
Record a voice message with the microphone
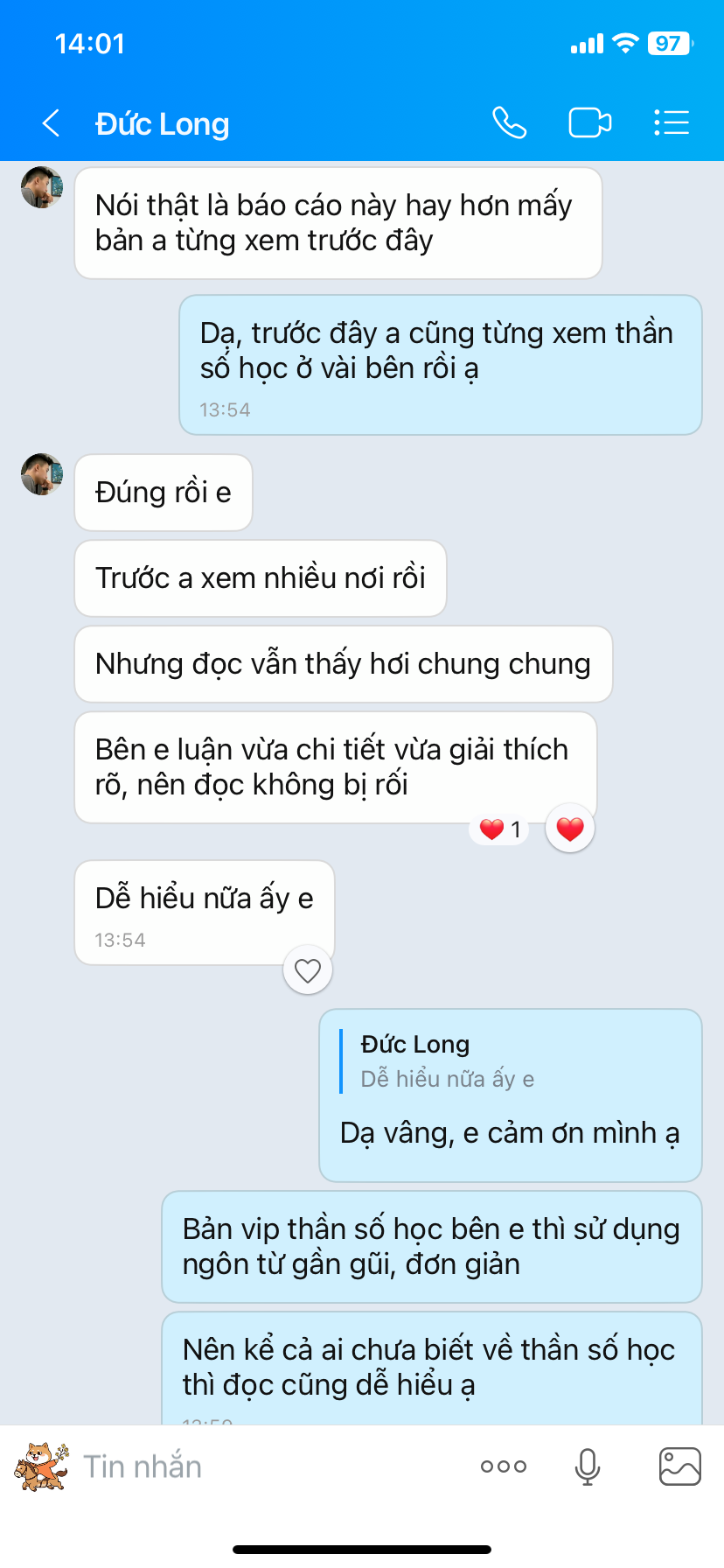point(588,1466)
